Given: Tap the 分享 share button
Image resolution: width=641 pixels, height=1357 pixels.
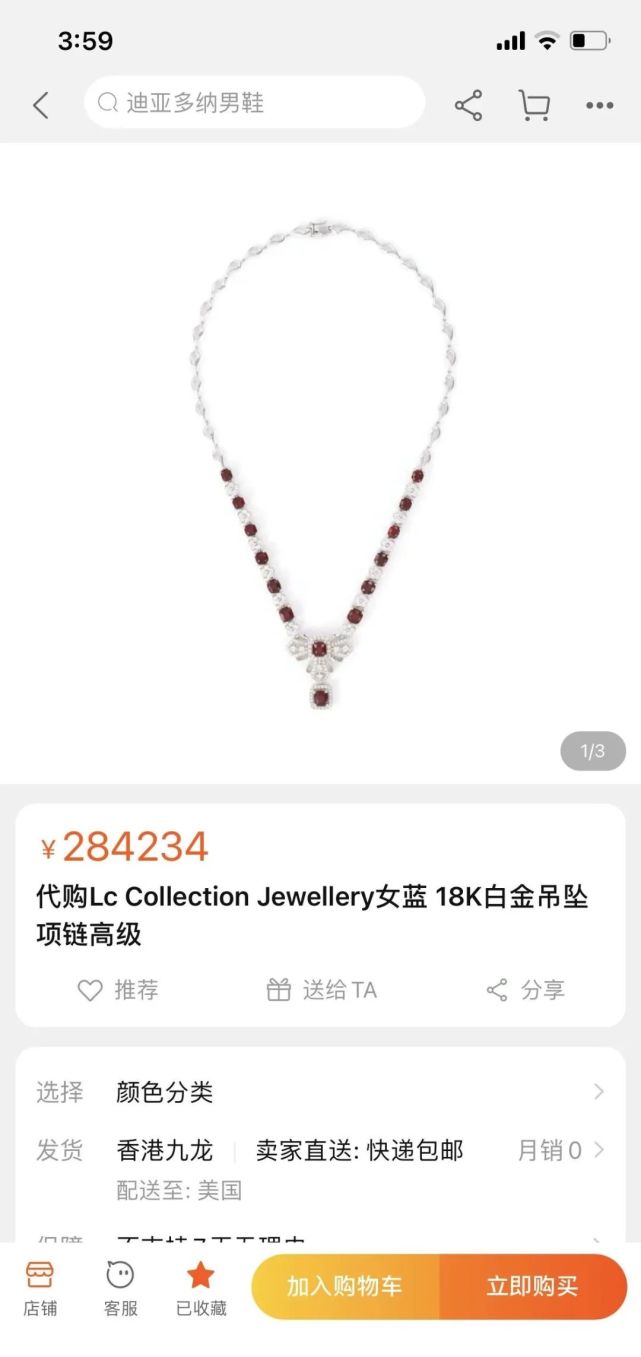Looking at the screenshot, I should (x=526, y=990).
